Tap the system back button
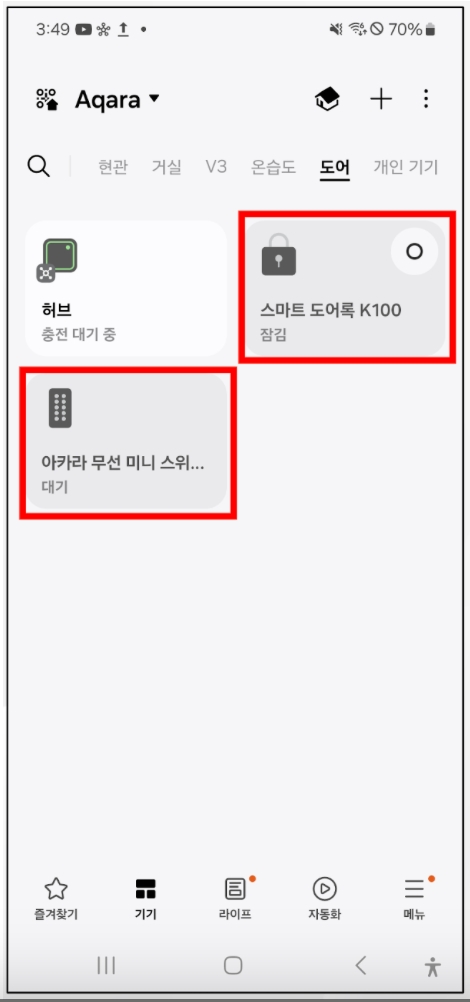This screenshot has height=1002, width=470. pyautogui.click(x=361, y=965)
